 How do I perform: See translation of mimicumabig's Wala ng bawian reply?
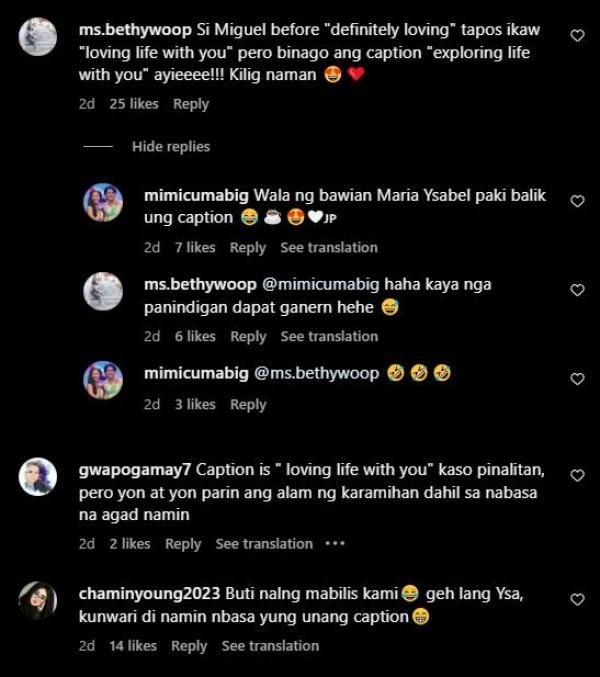328,248
